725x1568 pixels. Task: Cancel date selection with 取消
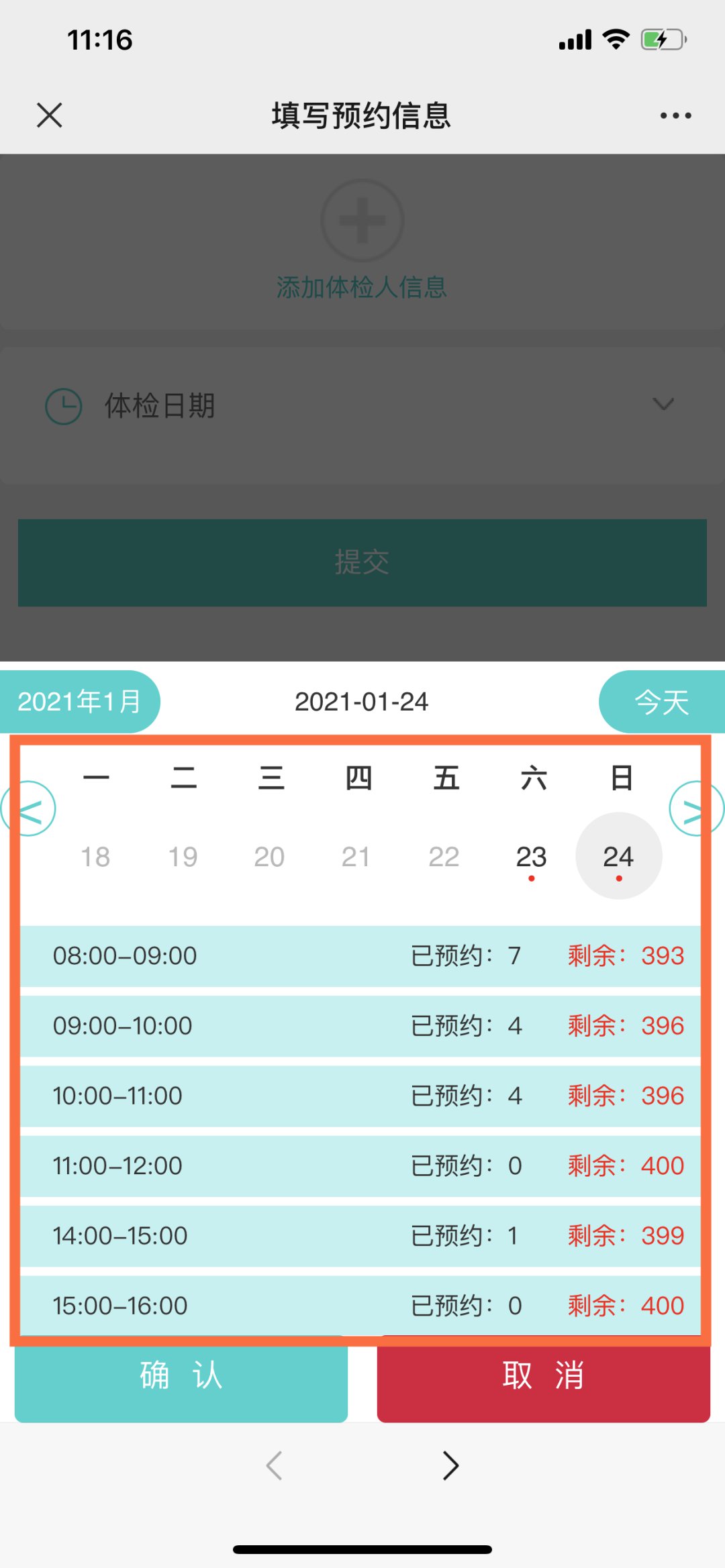[x=543, y=1375]
